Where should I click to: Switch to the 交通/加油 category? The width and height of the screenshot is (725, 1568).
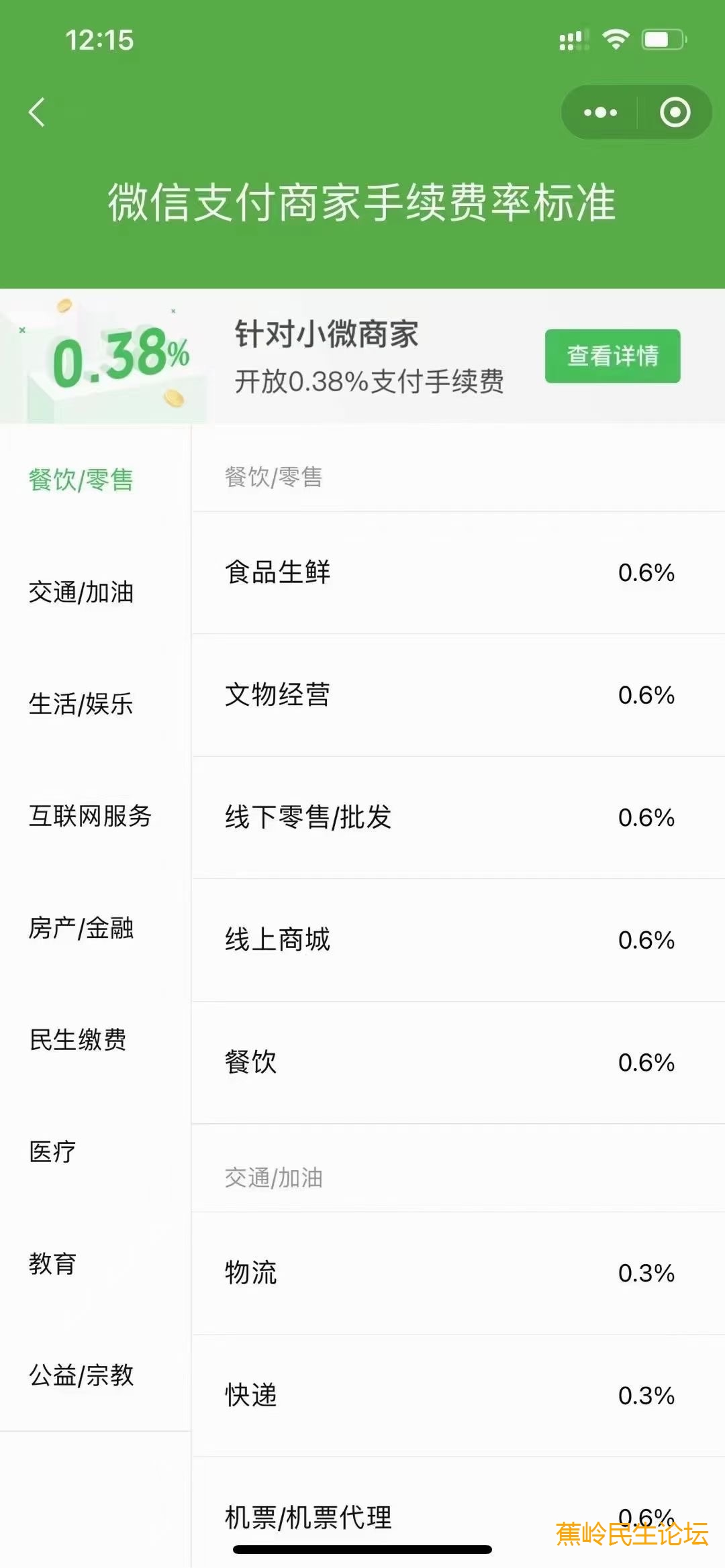click(x=81, y=592)
